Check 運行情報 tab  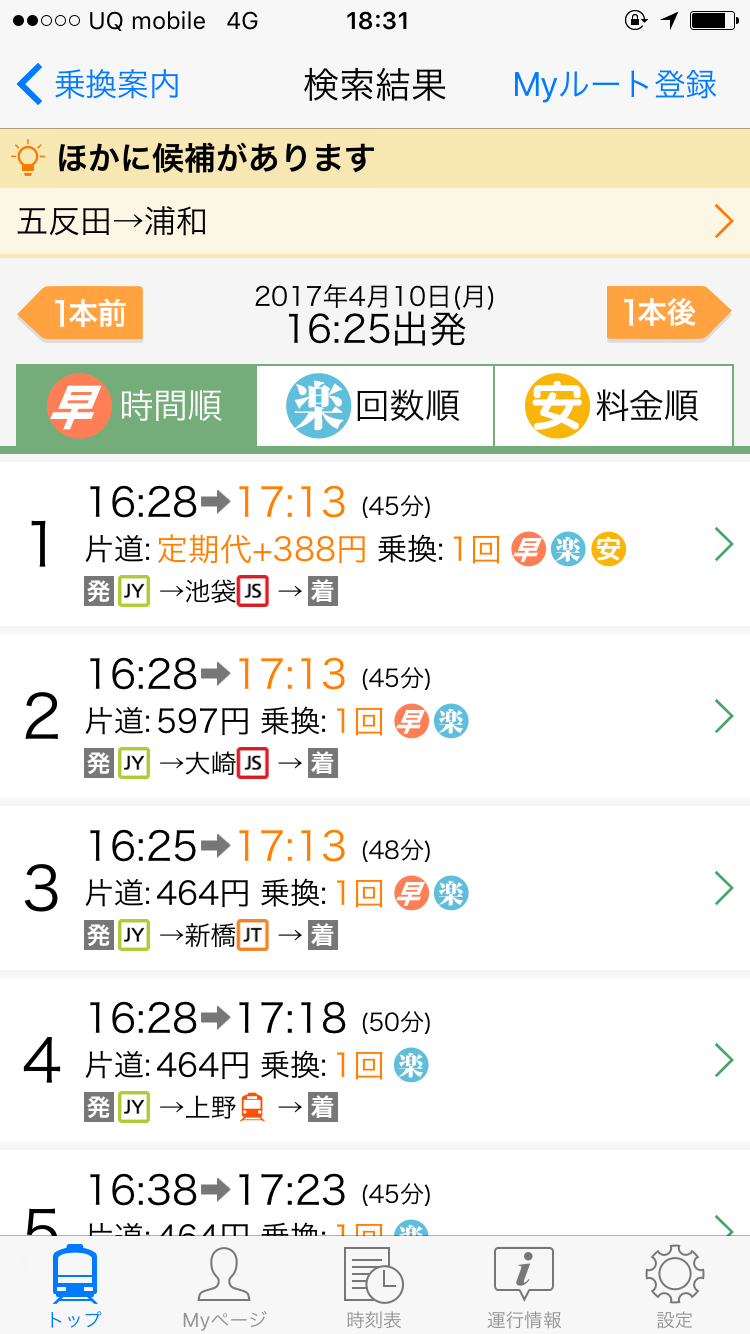pyautogui.click(x=524, y=1286)
